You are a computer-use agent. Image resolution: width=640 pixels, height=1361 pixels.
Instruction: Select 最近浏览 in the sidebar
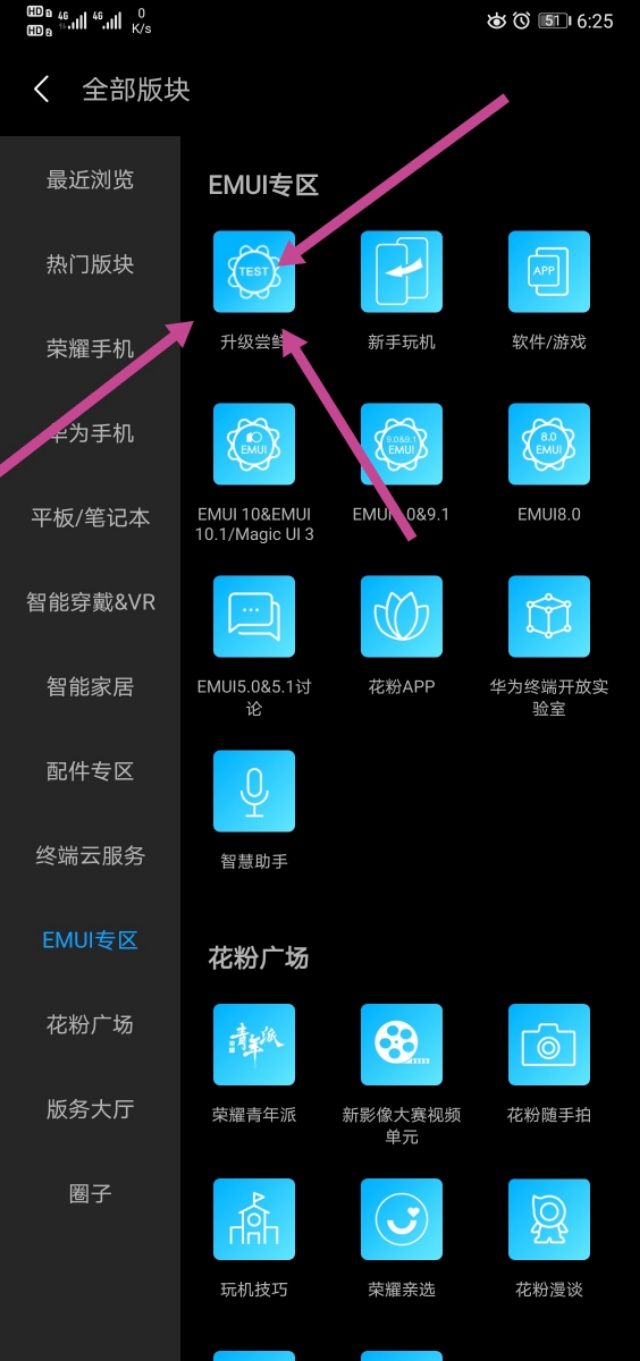90,180
